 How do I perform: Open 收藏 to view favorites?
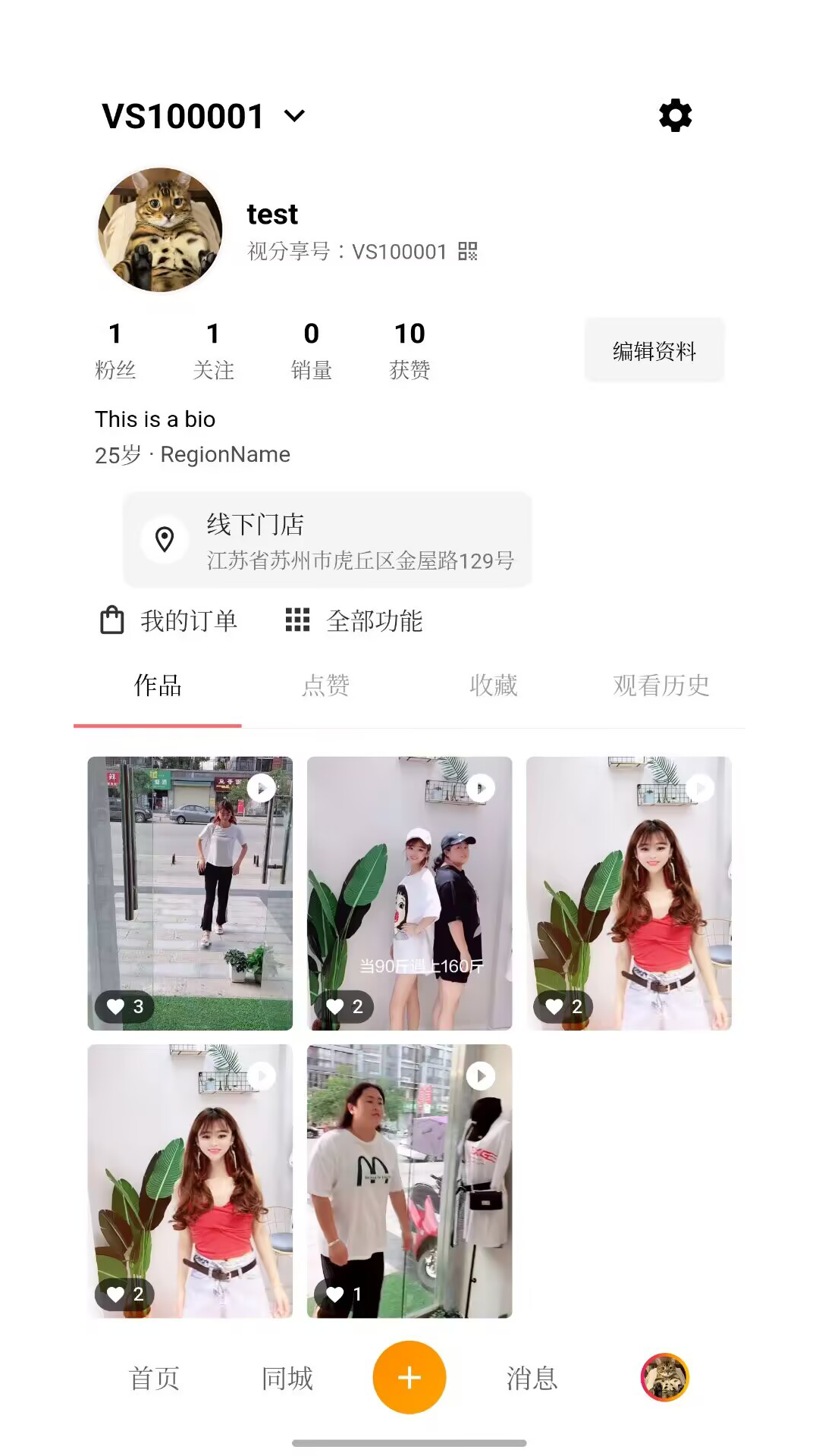point(492,685)
